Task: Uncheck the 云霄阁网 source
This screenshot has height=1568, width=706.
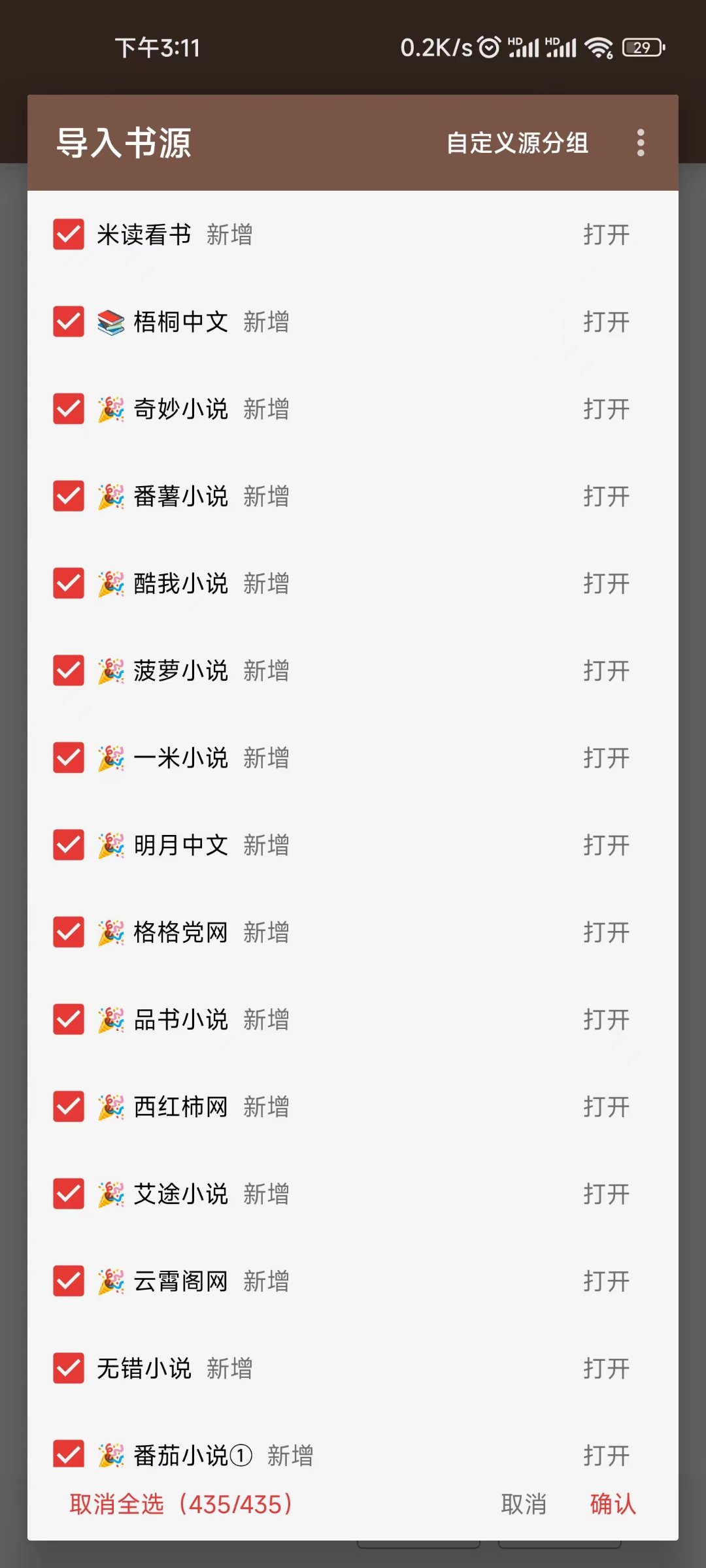Action: 69,1281
